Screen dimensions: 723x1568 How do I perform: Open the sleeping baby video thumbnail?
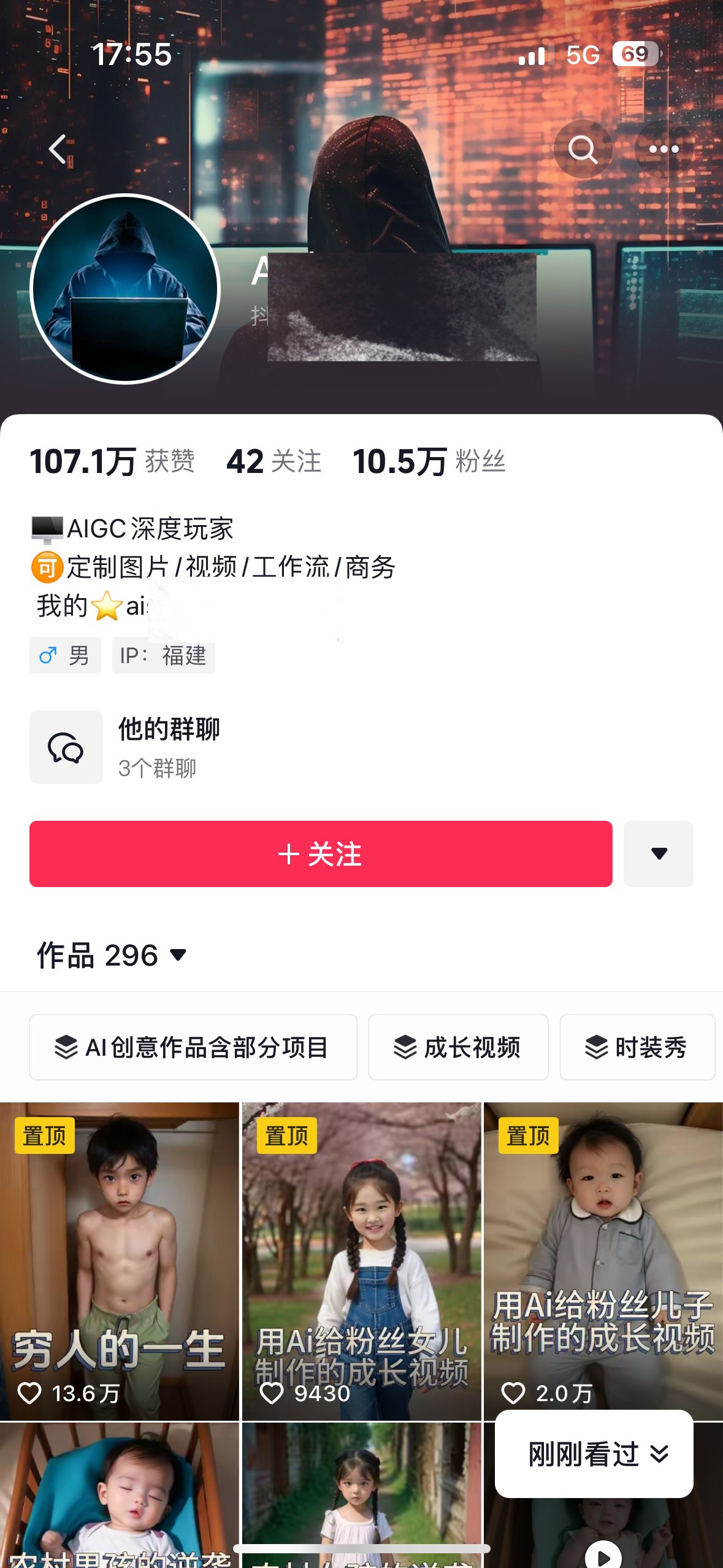click(119, 1494)
